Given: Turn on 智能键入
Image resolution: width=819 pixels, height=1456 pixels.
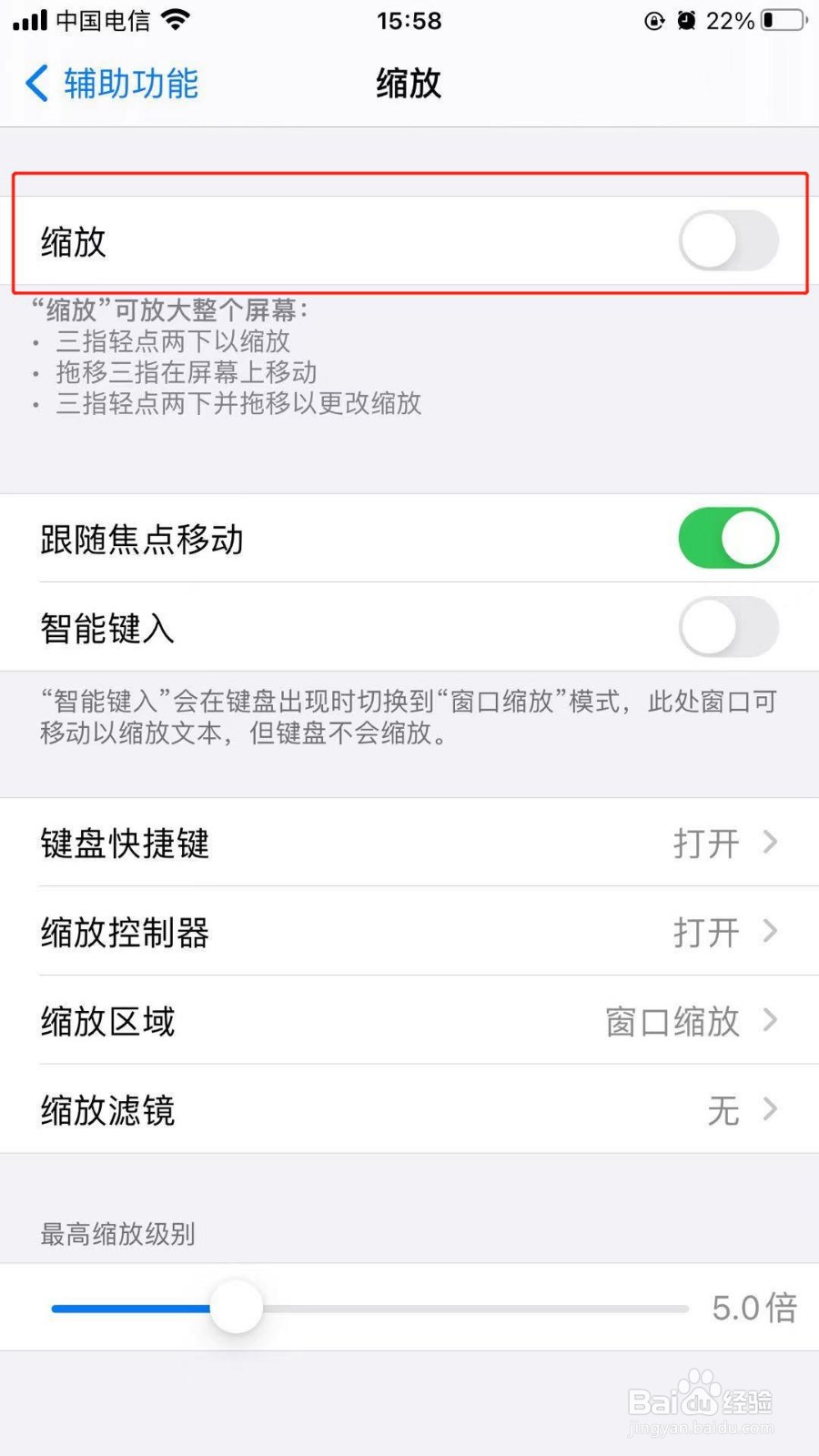Looking at the screenshot, I should tap(730, 628).
